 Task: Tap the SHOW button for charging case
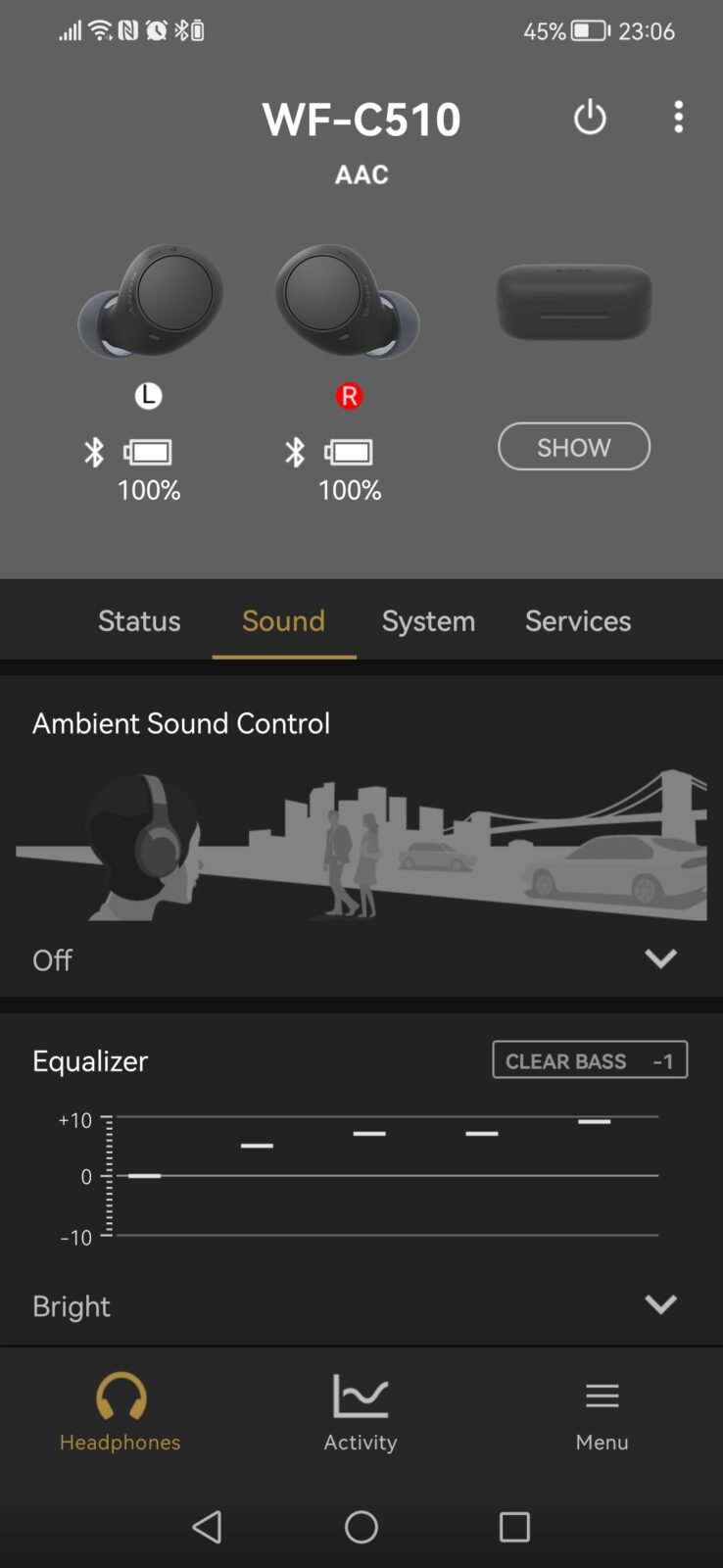pos(574,447)
